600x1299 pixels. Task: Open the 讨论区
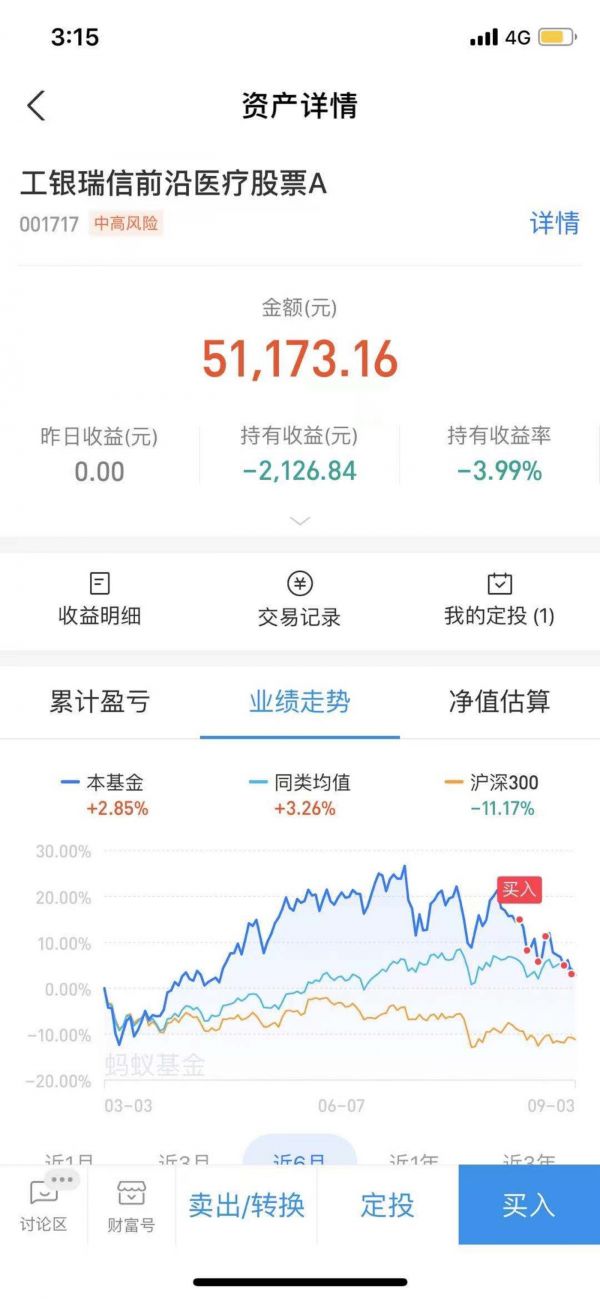point(44,1205)
